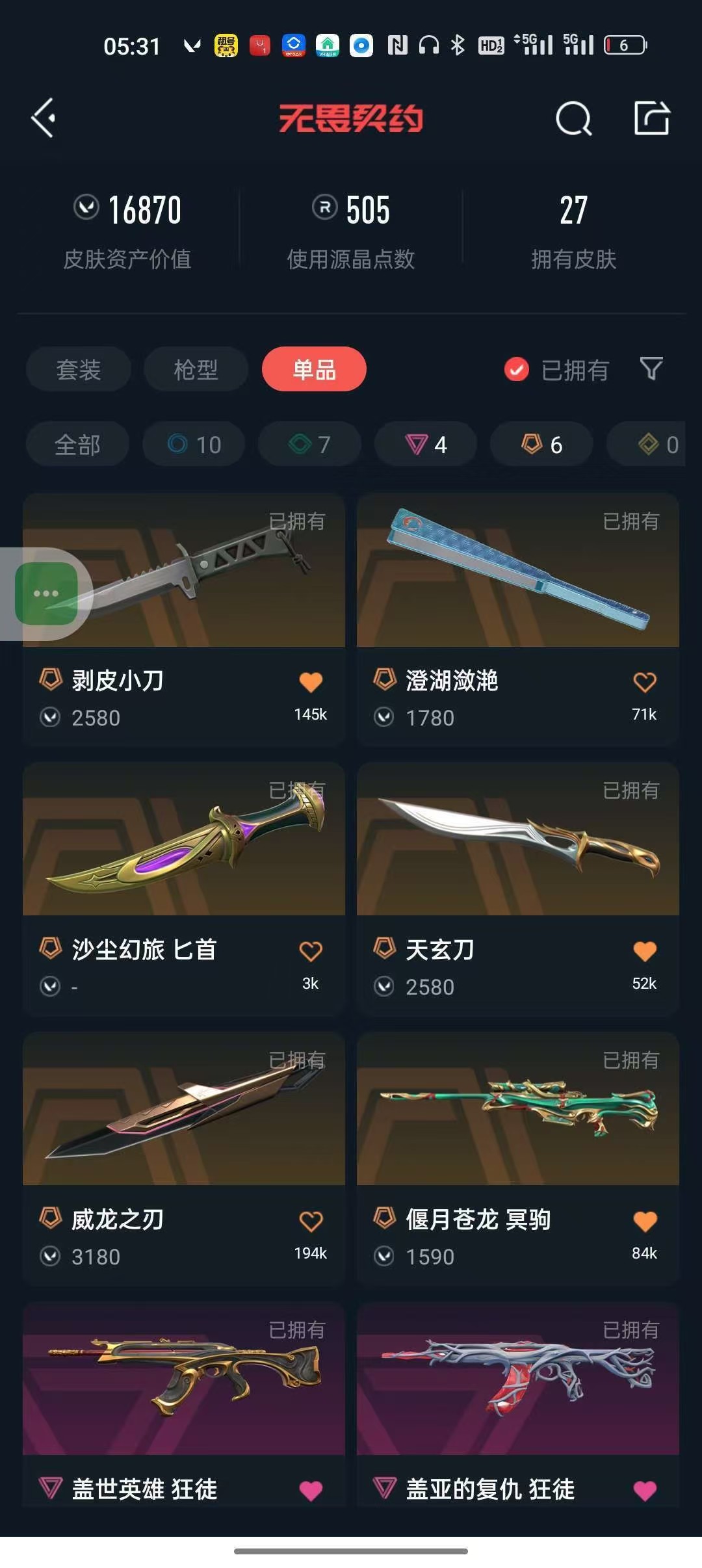702x1568 pixels.
Task: Switch to the 枪型 tab
Action: pyautogui.click(x=196, y=369)
